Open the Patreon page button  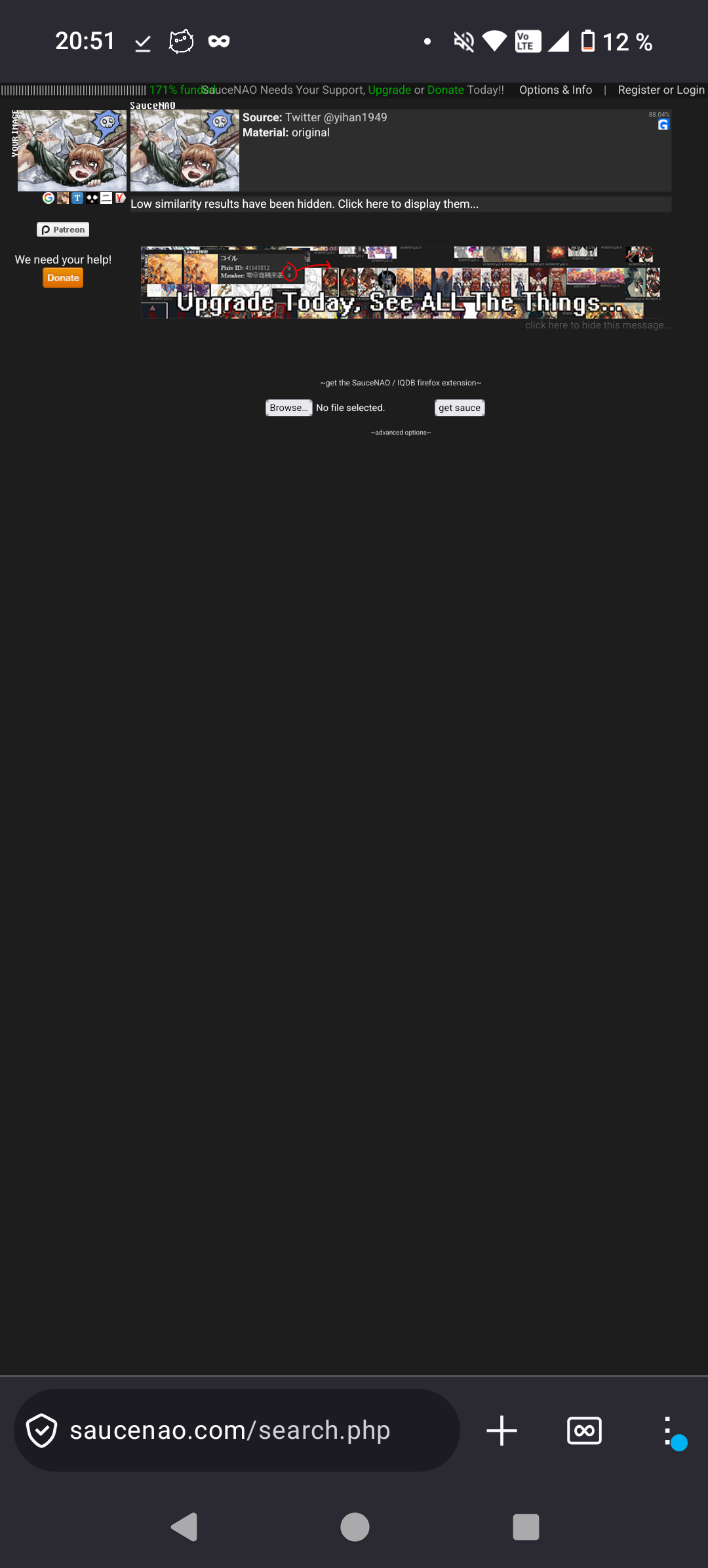63,229
